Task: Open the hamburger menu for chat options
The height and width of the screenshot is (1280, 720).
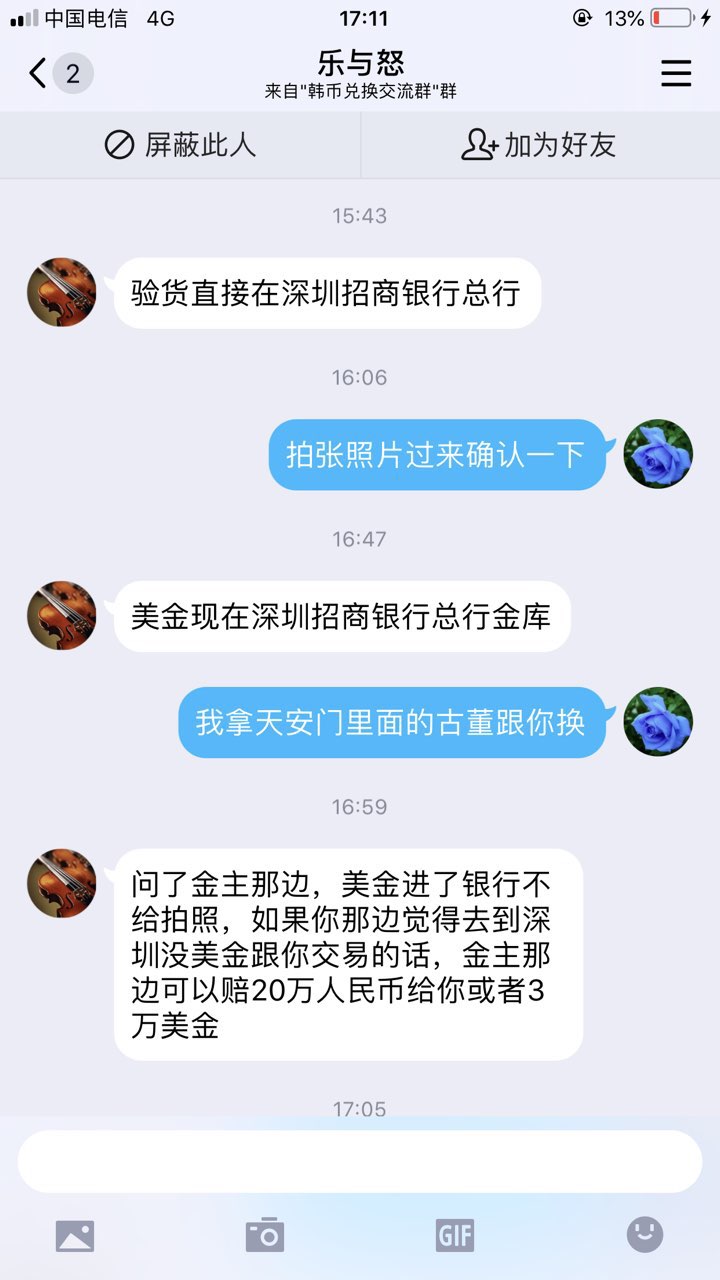Action: click(676, 73)
